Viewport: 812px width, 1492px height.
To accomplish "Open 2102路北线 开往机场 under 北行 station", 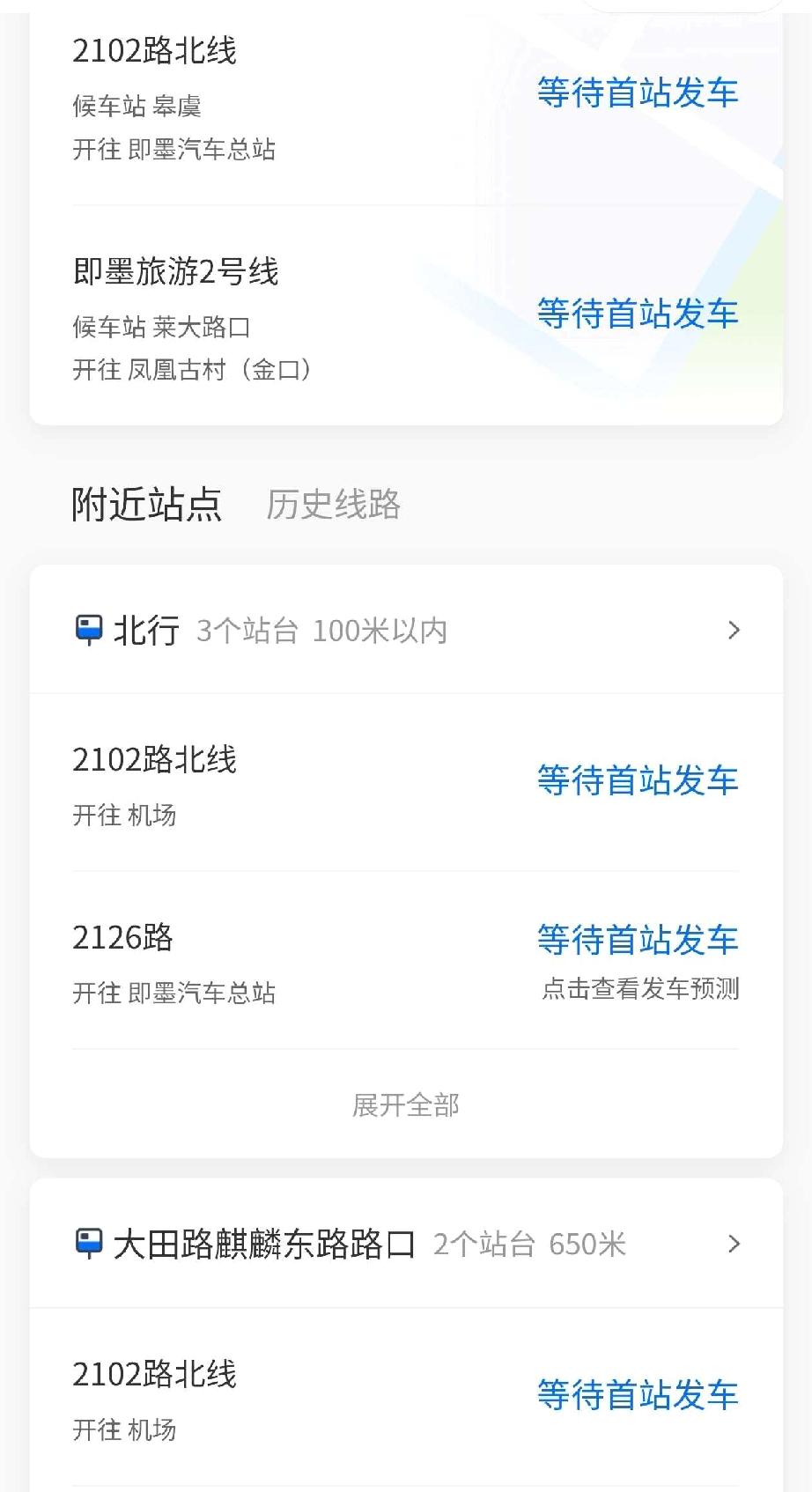I will coord(156,761).
